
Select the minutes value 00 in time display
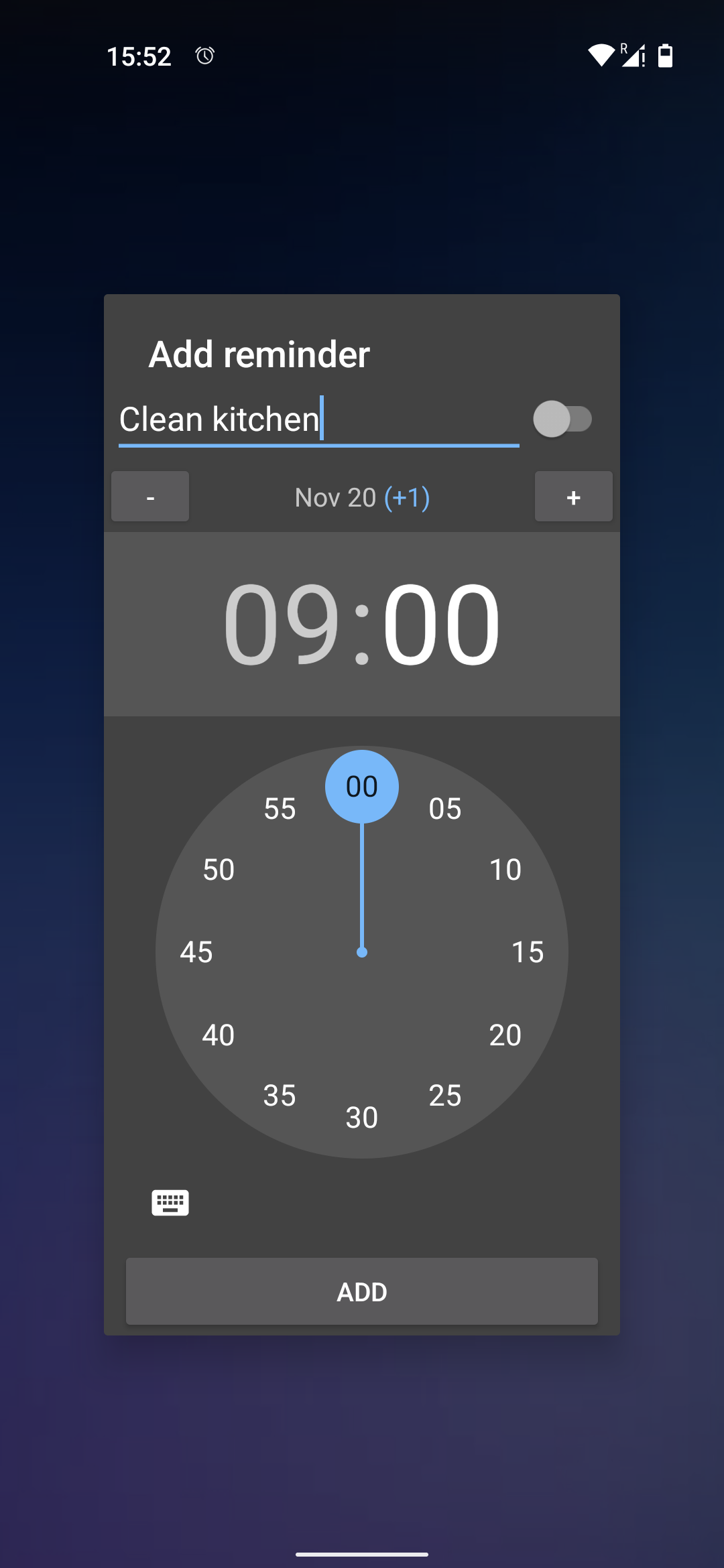[441, 624]
